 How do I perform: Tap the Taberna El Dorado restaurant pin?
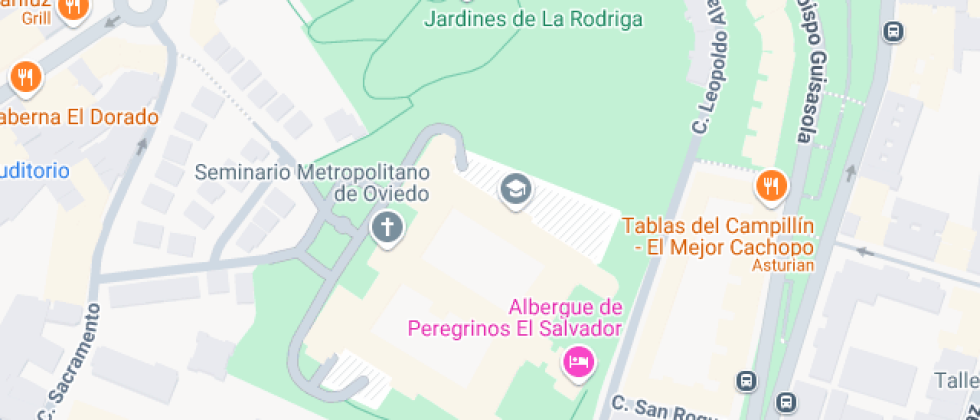pyautogui.click(x=25, y=78)
